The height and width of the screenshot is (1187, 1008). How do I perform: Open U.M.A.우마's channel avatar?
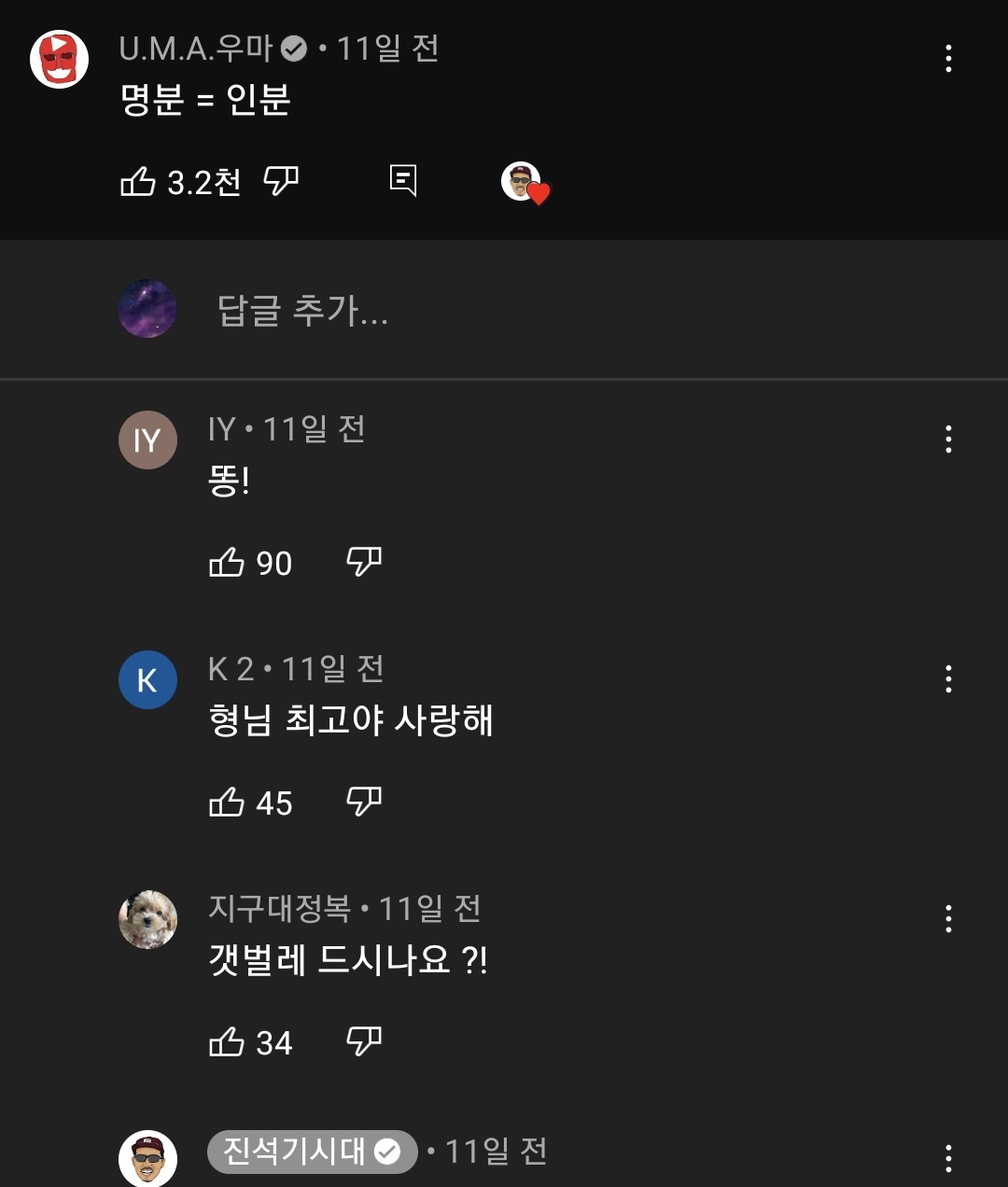pos(60,59)
